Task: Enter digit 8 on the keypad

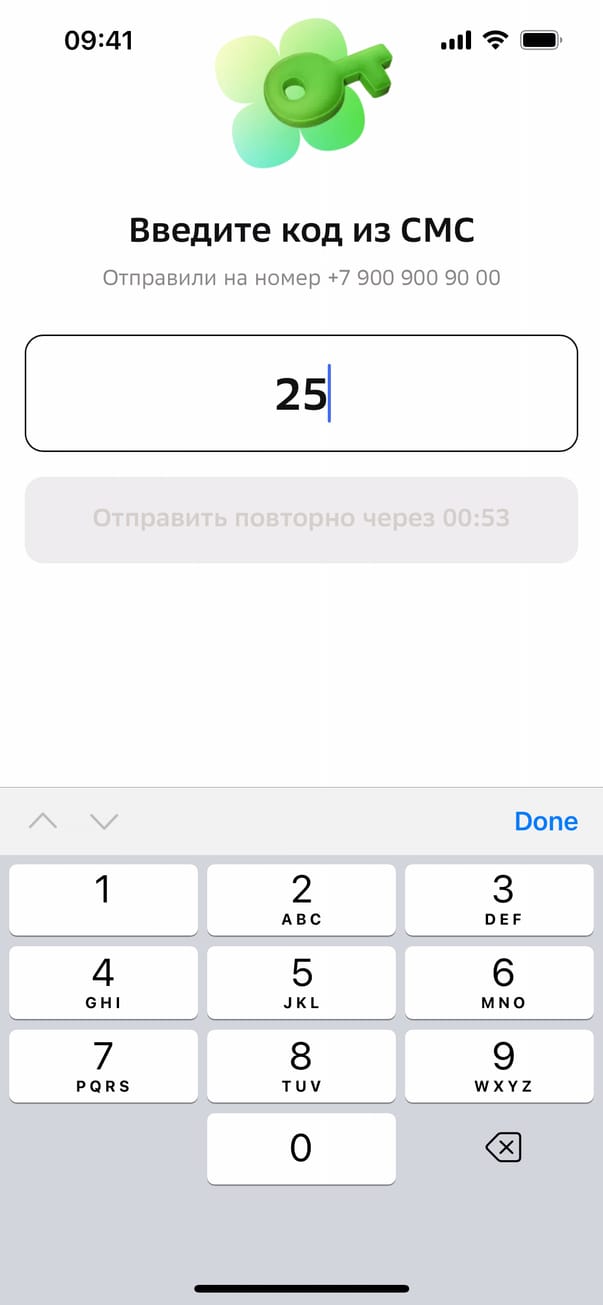Action: pyautogui.click(x=301, y=1066)
